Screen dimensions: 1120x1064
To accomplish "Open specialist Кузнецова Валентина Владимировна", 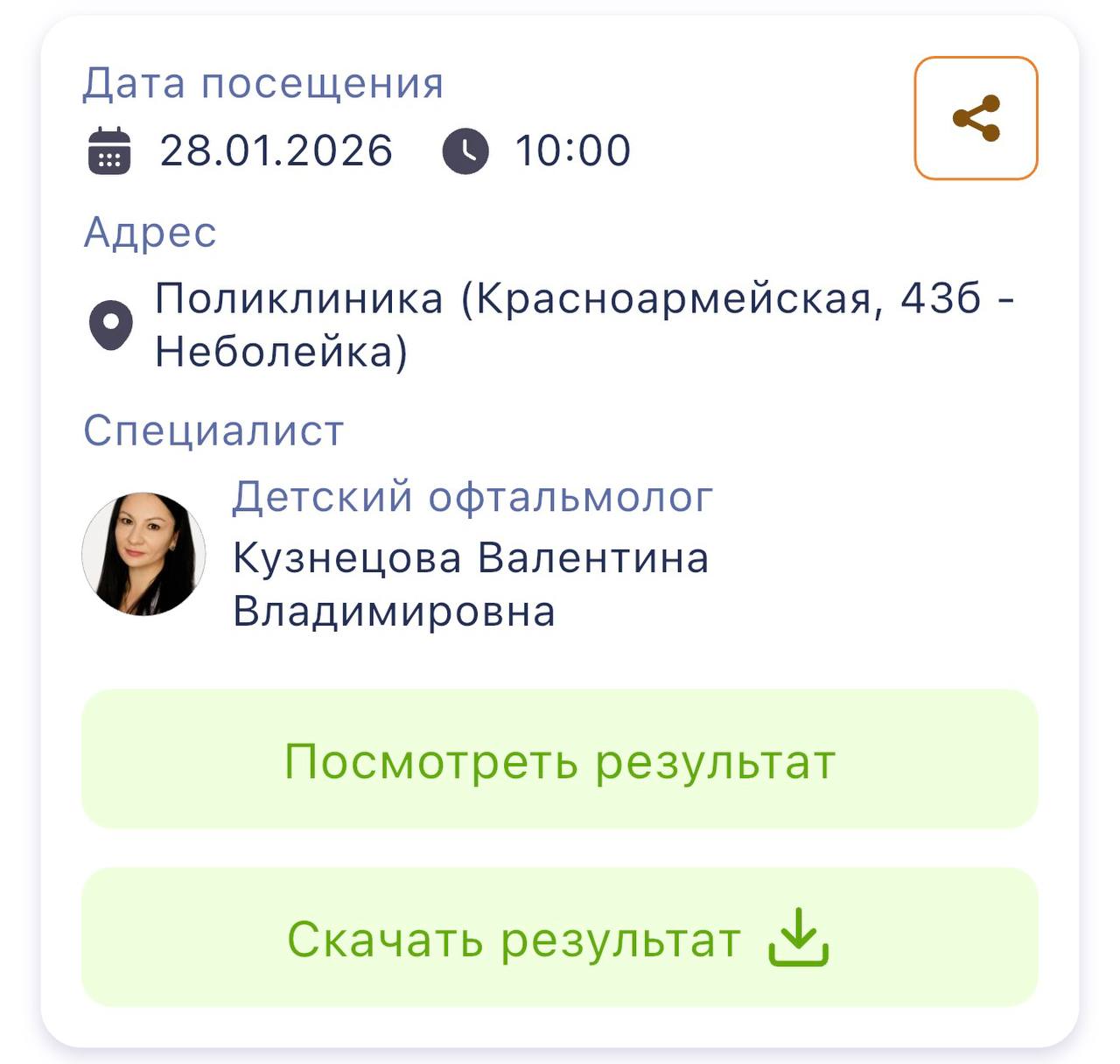I will (470, 584).
